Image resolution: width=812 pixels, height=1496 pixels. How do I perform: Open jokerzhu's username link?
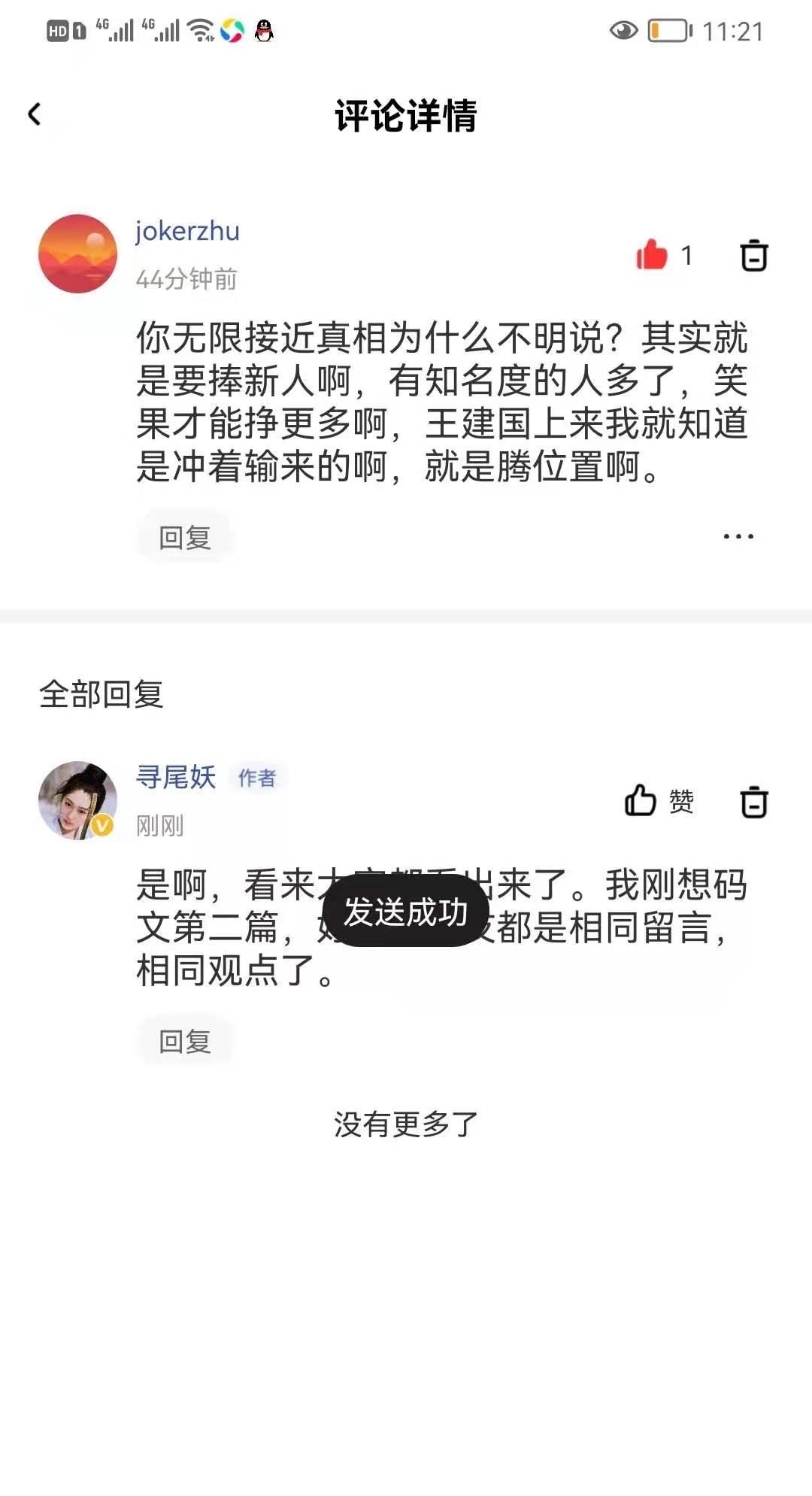[x=186, y=232]
